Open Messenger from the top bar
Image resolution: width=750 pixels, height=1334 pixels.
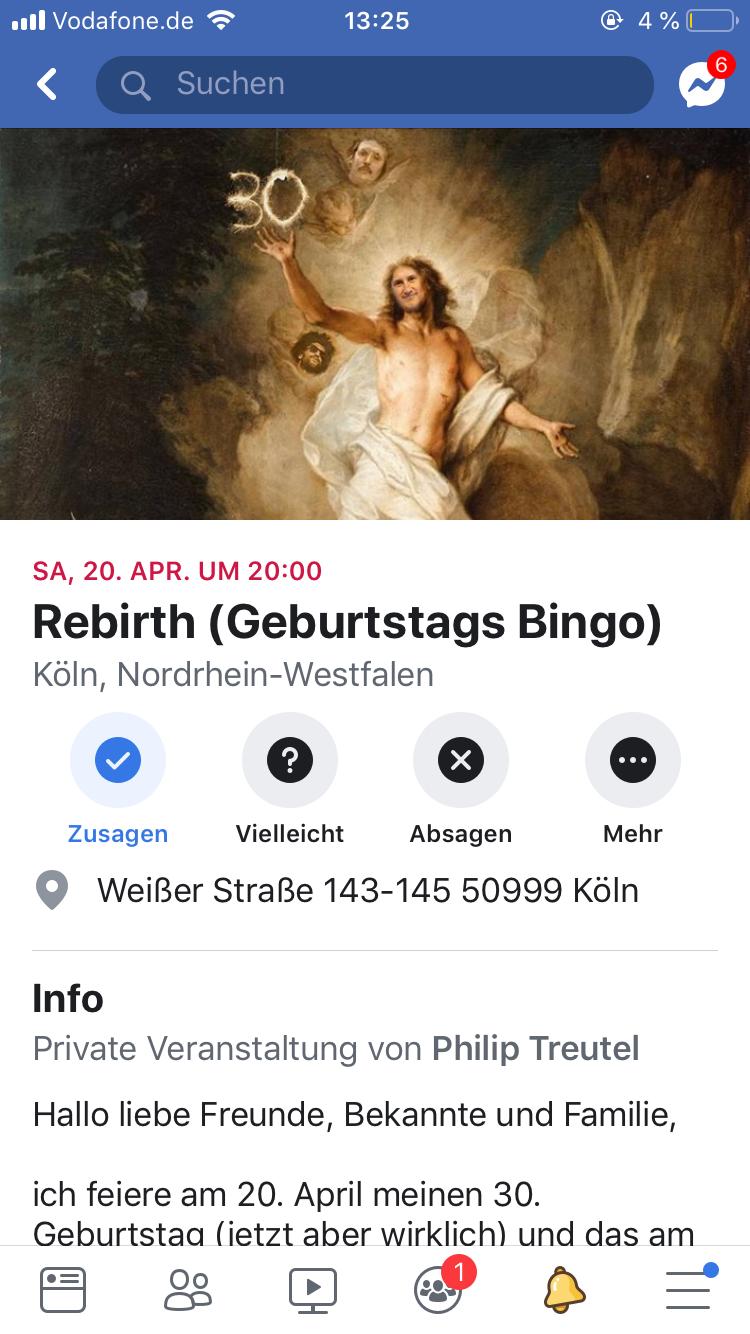(x=702, y=85)
